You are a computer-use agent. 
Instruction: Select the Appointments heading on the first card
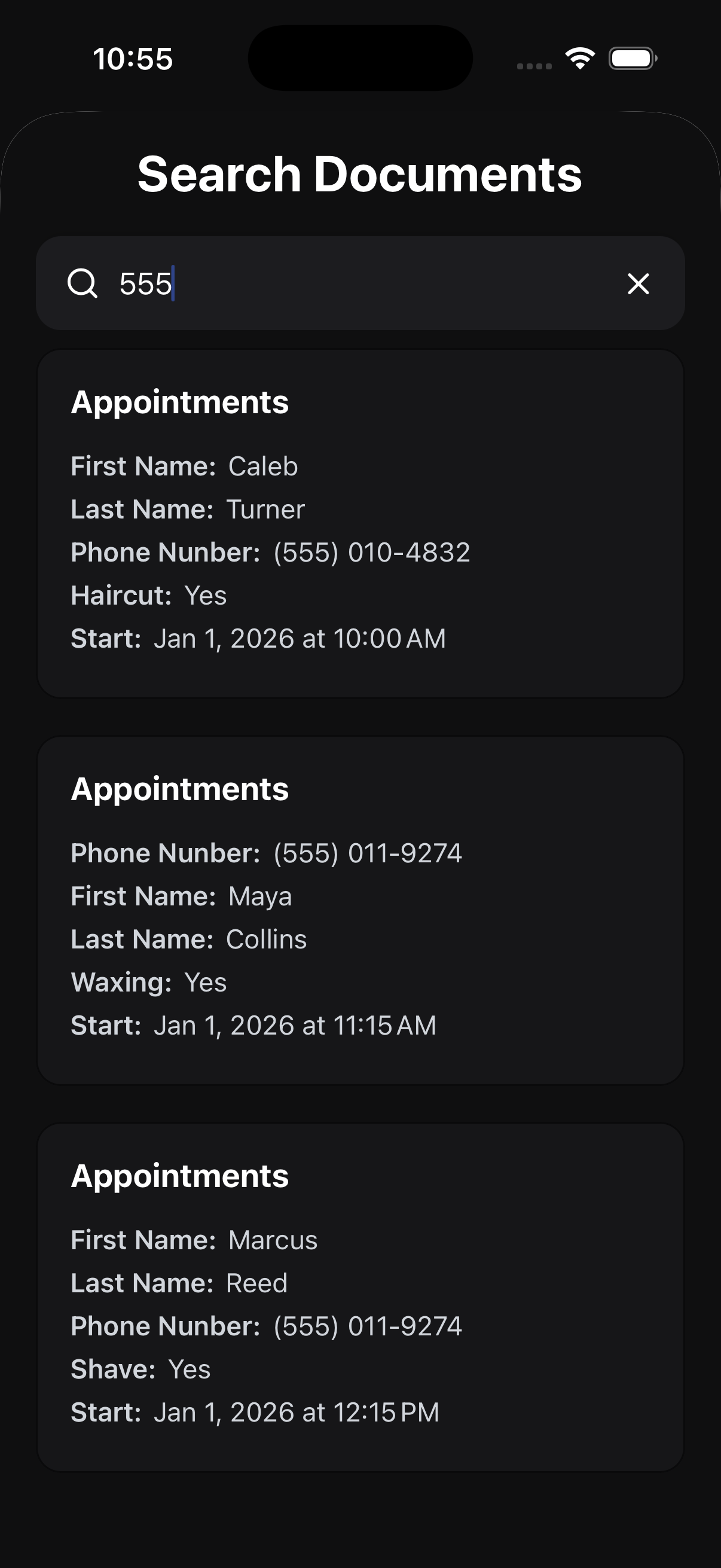[181, 402]
